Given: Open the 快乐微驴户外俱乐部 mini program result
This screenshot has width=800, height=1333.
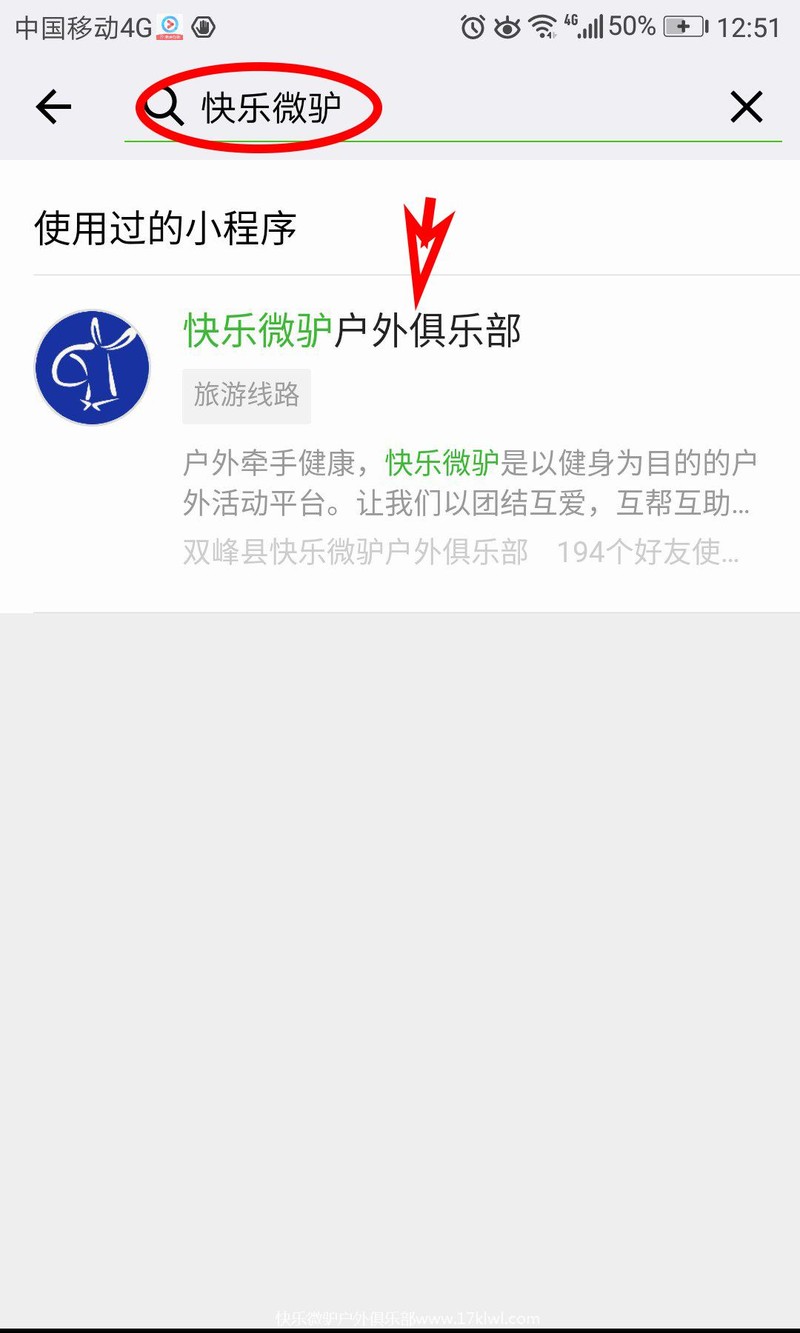Looking at the screenshot, I should pyautogui.click(x=400, y=443).
